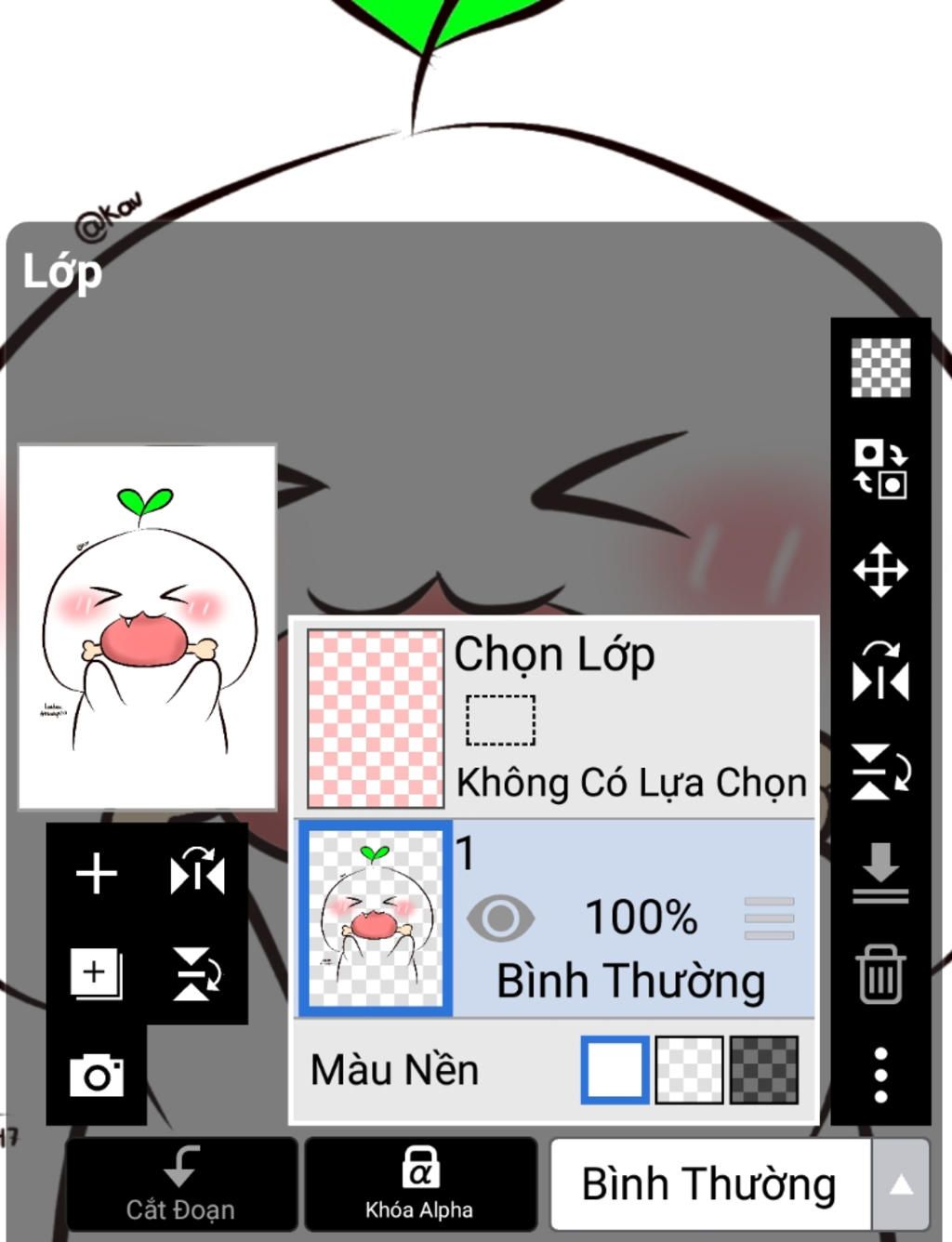Open the three-dot more options menu
952x1242 pixels.
(880, 1076)
